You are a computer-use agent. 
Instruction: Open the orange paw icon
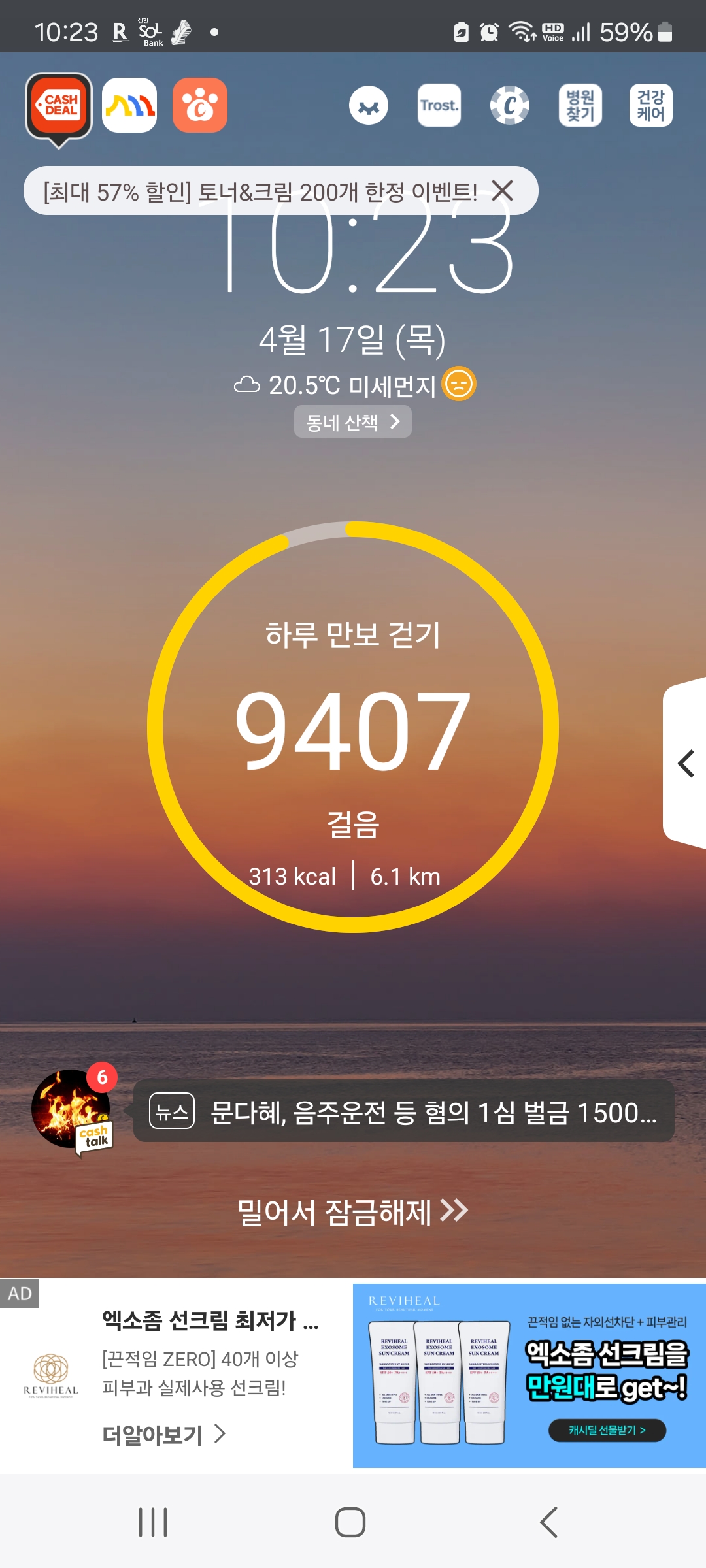(200, 105)
